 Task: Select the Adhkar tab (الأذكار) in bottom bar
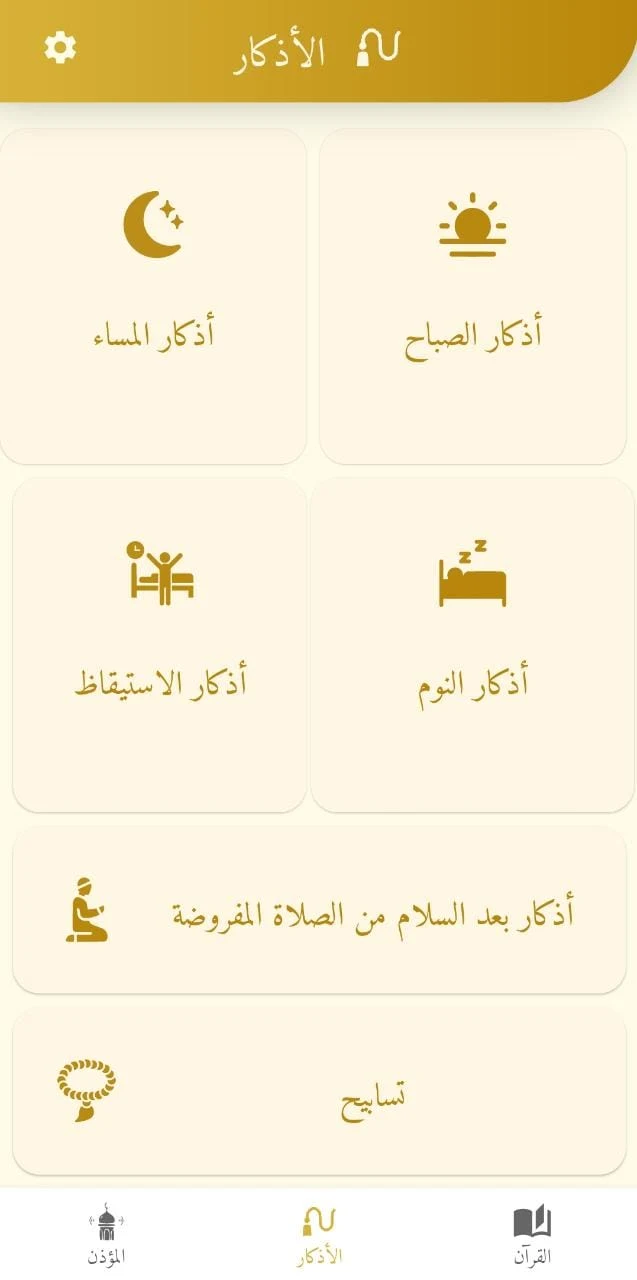319,1234
